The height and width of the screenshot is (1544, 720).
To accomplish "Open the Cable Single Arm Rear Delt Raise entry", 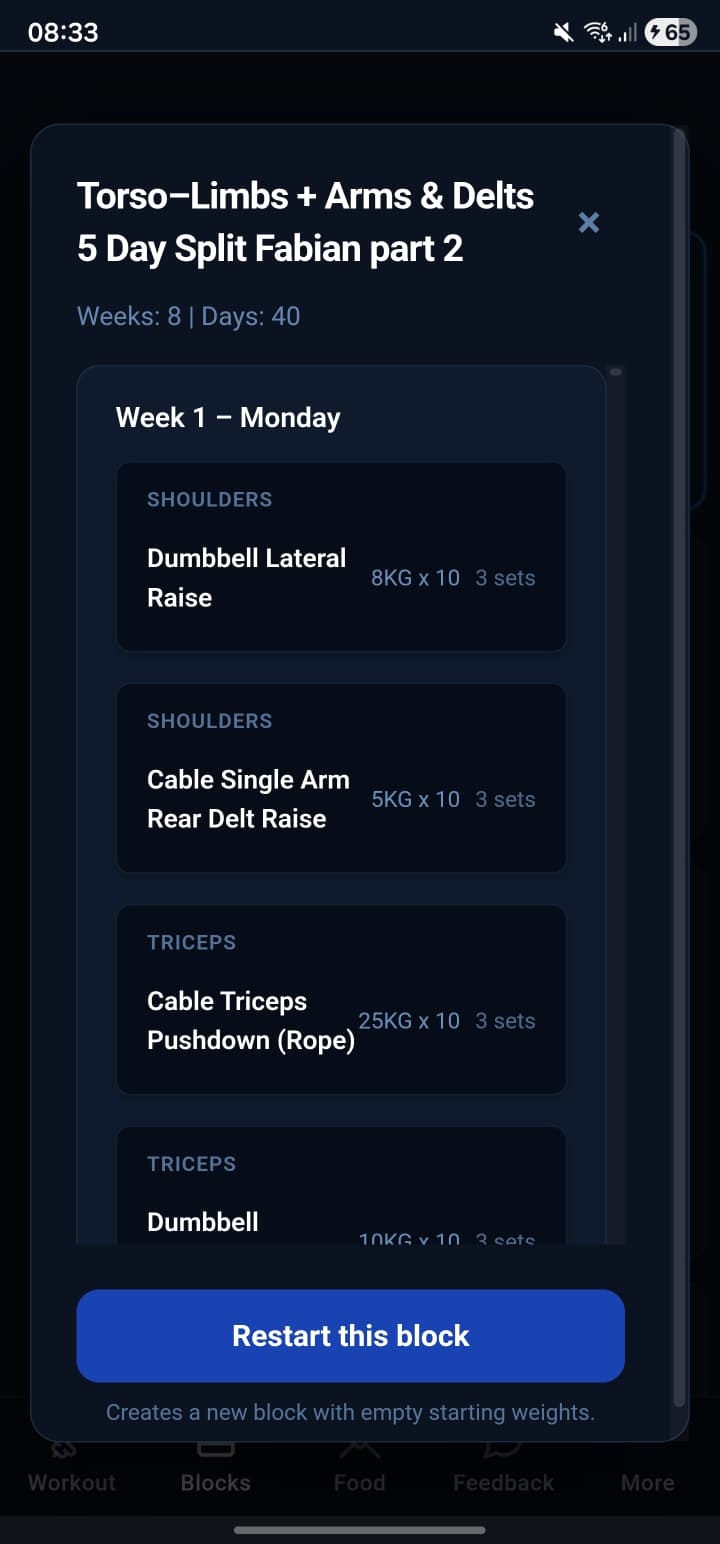I will point(341,778).
